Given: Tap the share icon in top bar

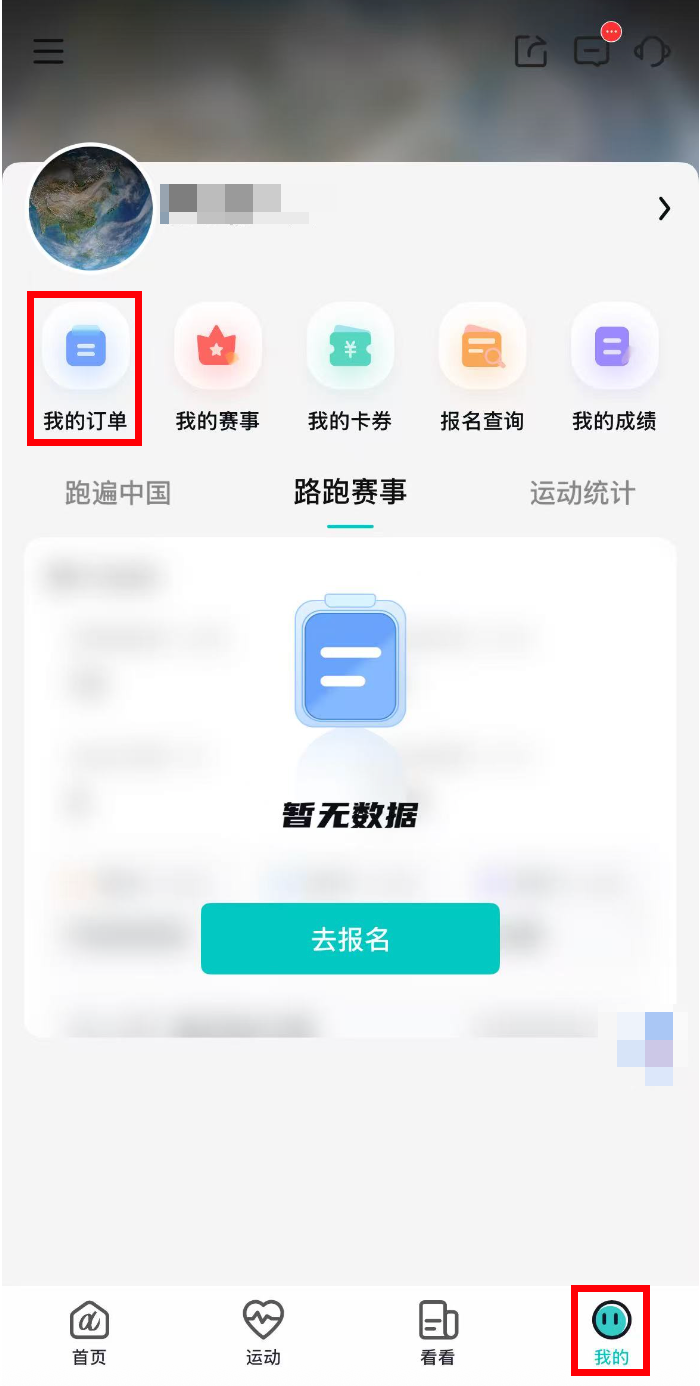Looking at the screenshot, I should click(531, 51).
